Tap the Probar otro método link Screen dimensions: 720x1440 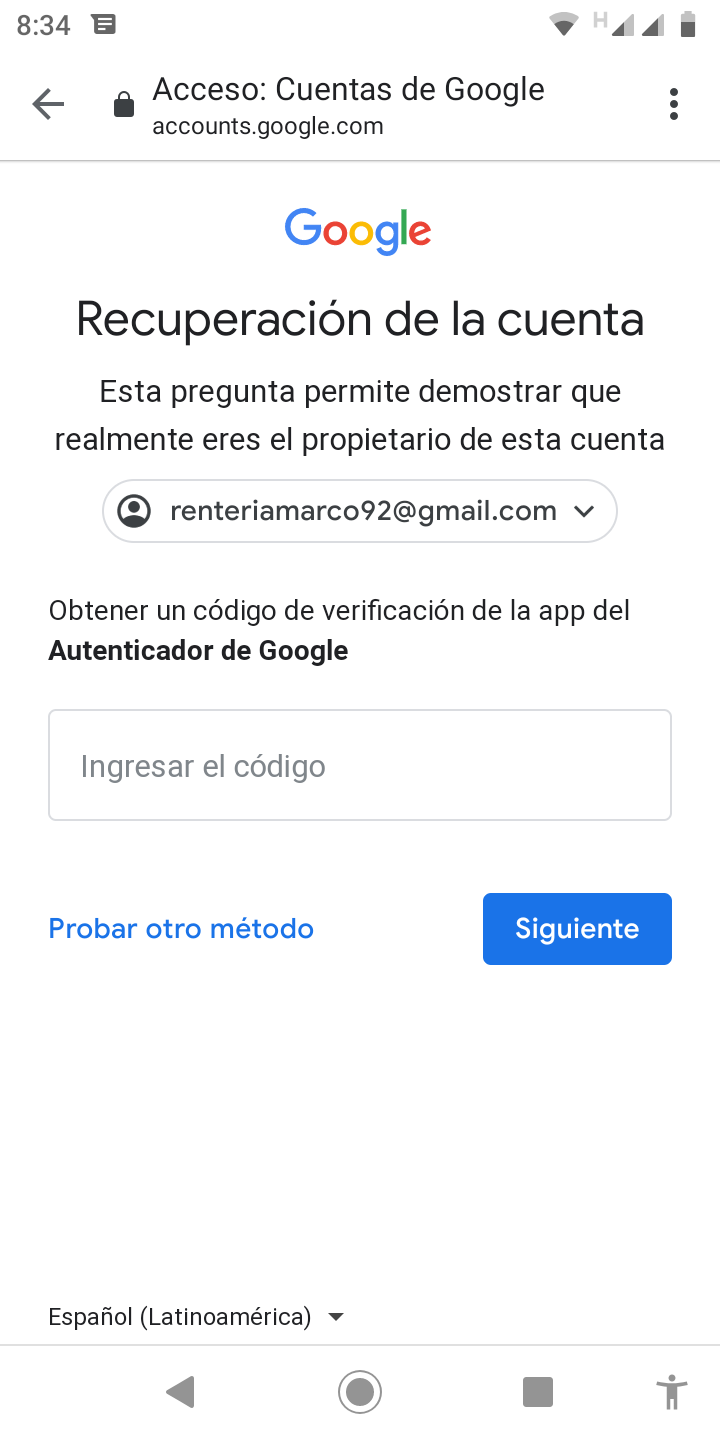pyautogui.click(x=181, y=929)
